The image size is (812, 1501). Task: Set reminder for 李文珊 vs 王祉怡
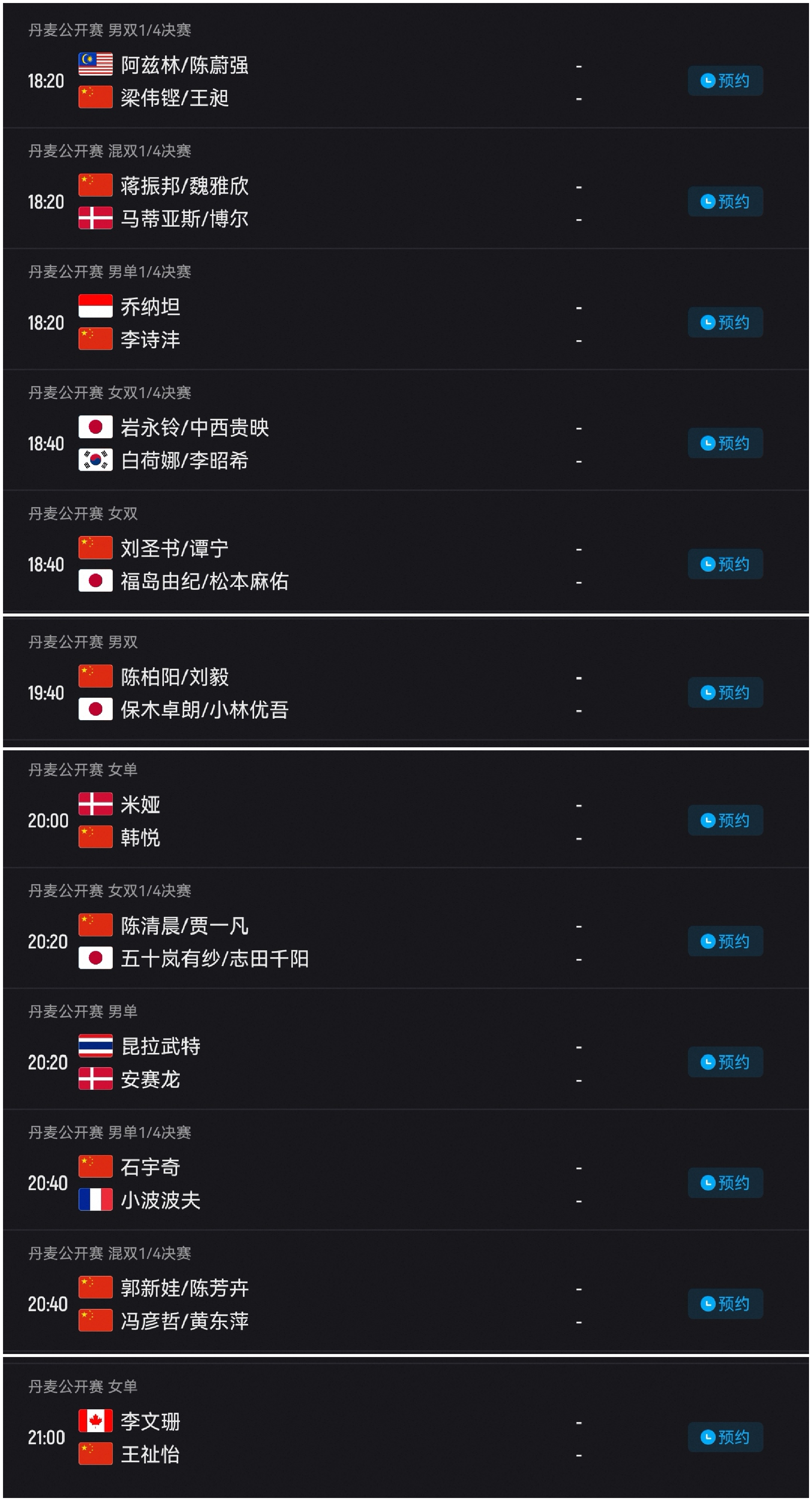724,1437
